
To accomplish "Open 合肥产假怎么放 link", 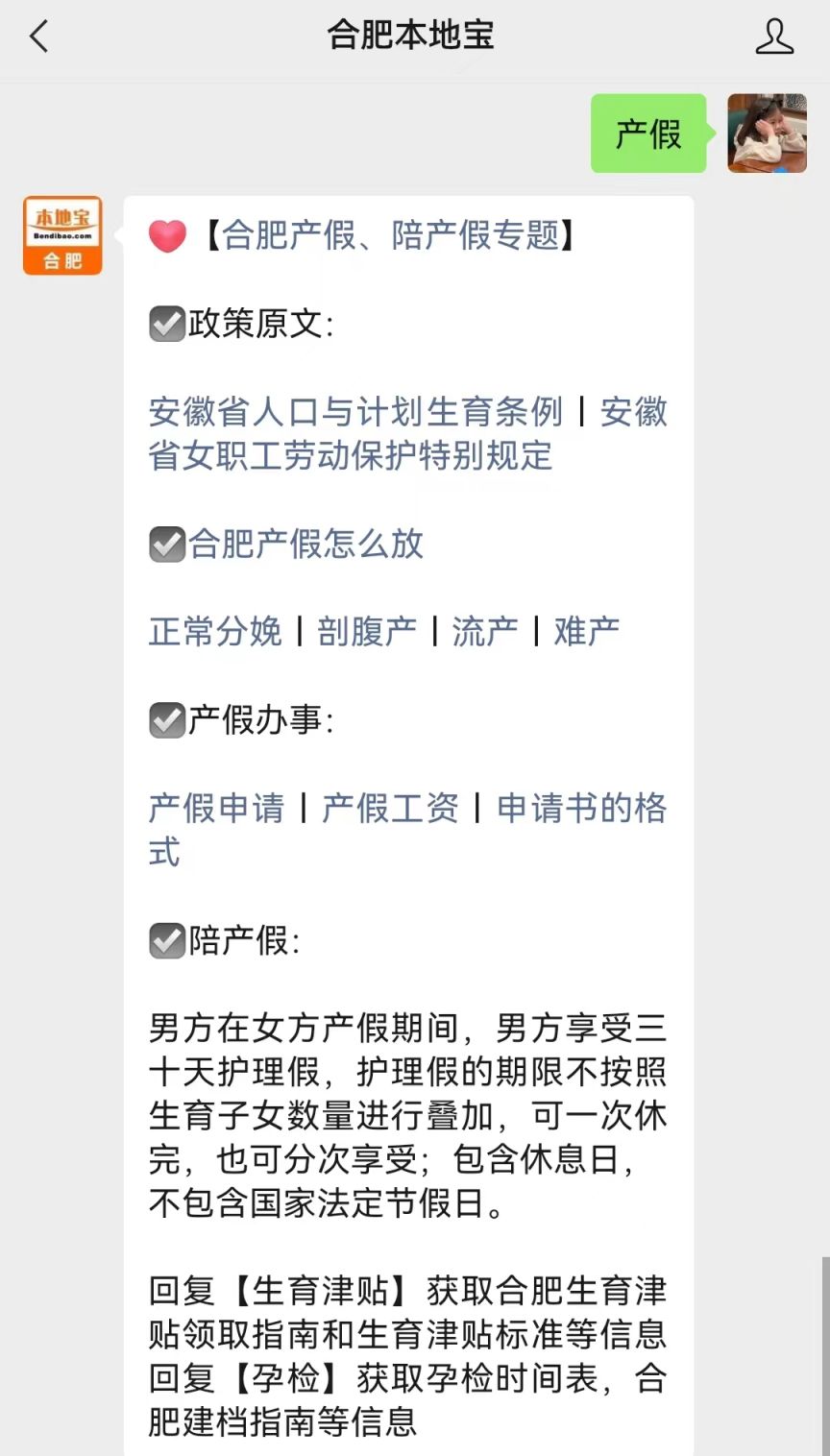I will click(305, 544).
